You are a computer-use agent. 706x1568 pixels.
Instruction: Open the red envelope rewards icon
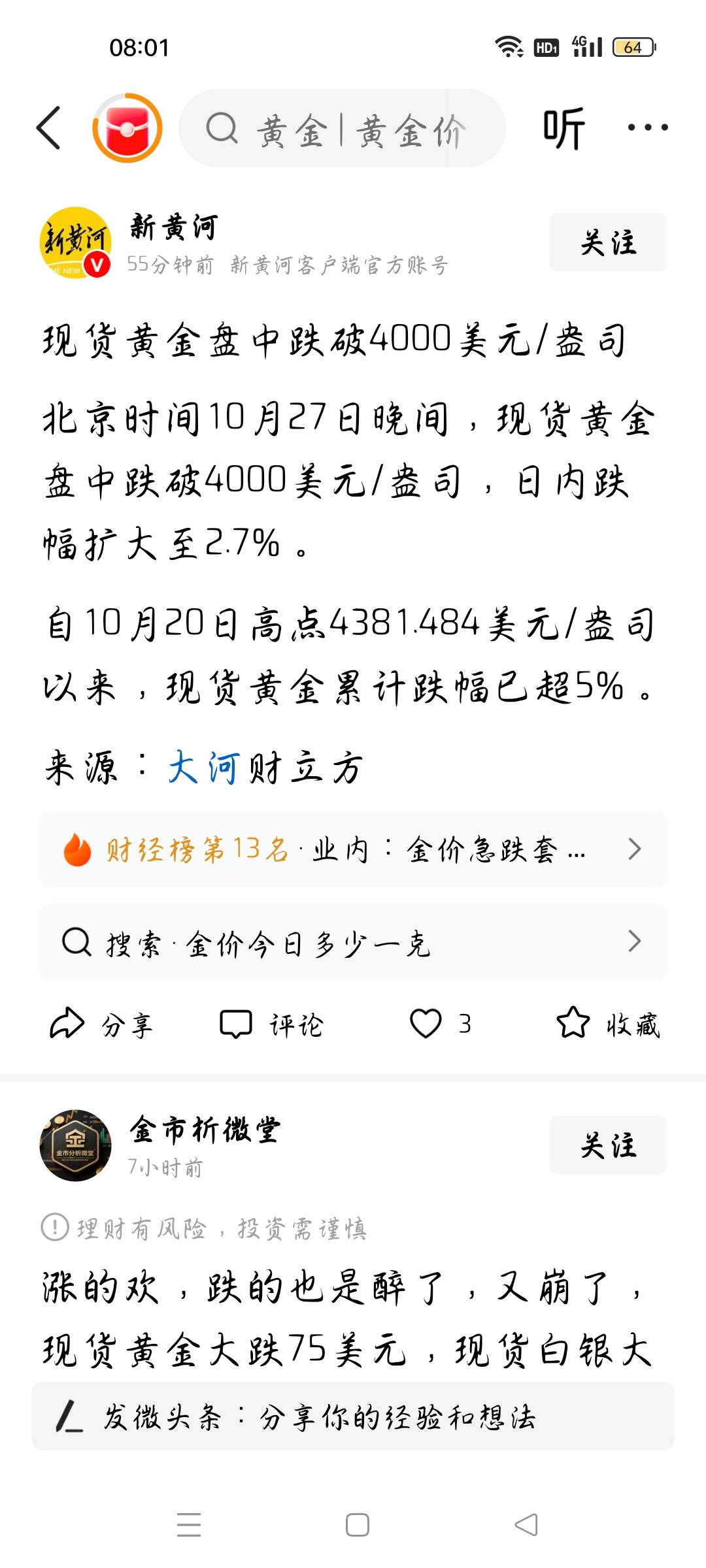click(126, 128)
